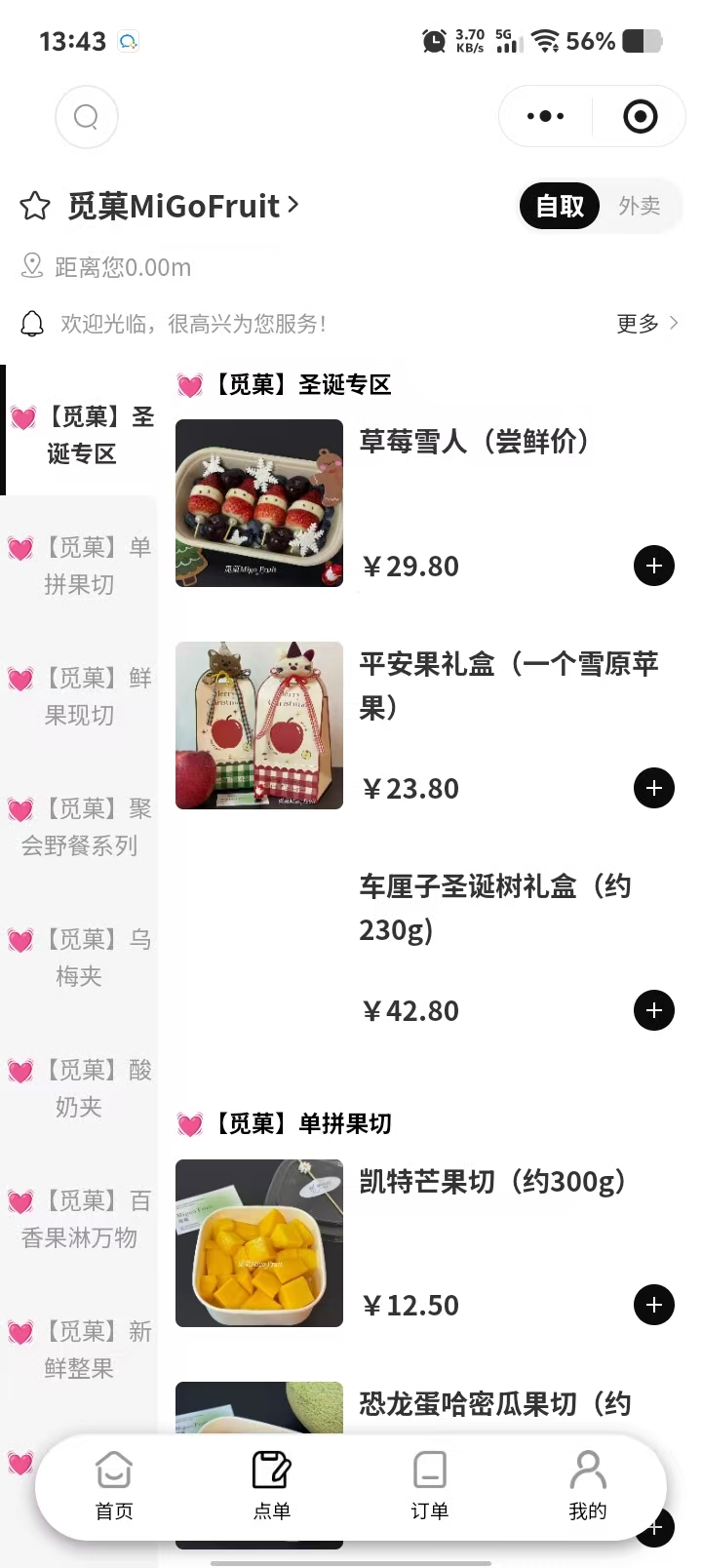
Task: Select the 【觅菓】单拼果切 category
Action: click(x=80, y=566)
